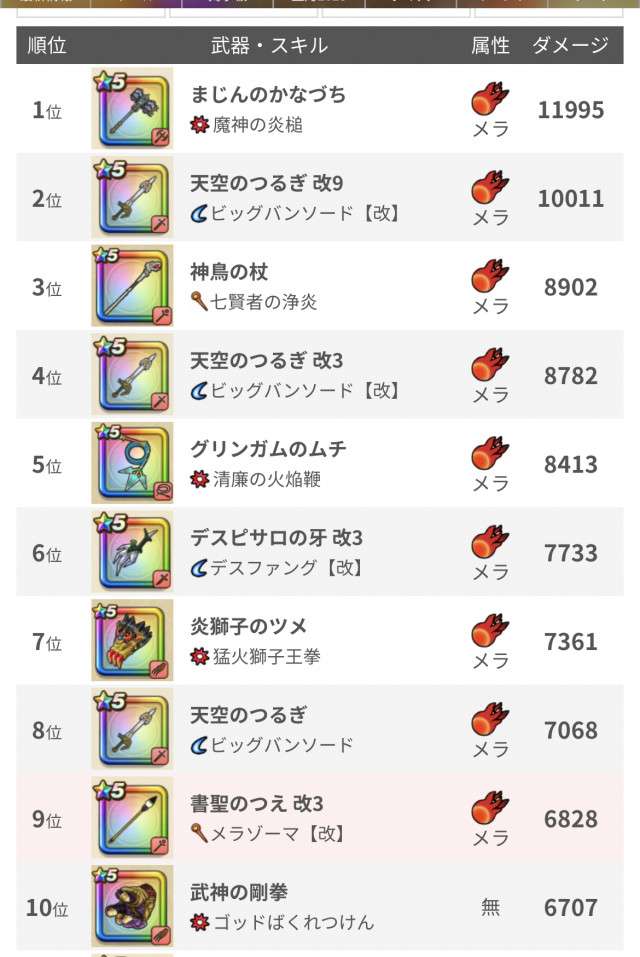Viewport: 640px width, 957px height.
Task: Open the 天空のつるぎ 改3 entry
Action: click(266, 361)
